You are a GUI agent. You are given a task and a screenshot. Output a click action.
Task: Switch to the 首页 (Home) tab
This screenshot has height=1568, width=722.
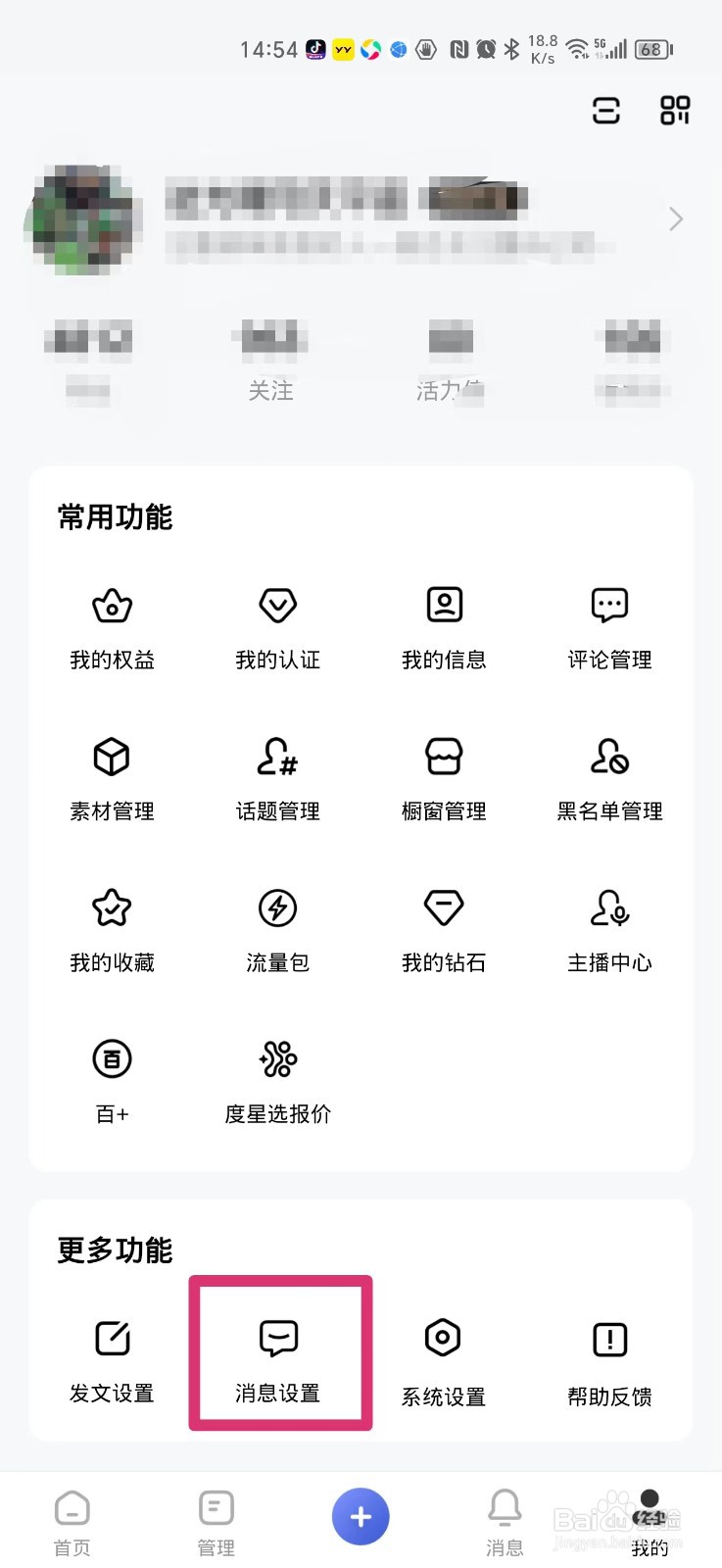[x=72, y=1519]
